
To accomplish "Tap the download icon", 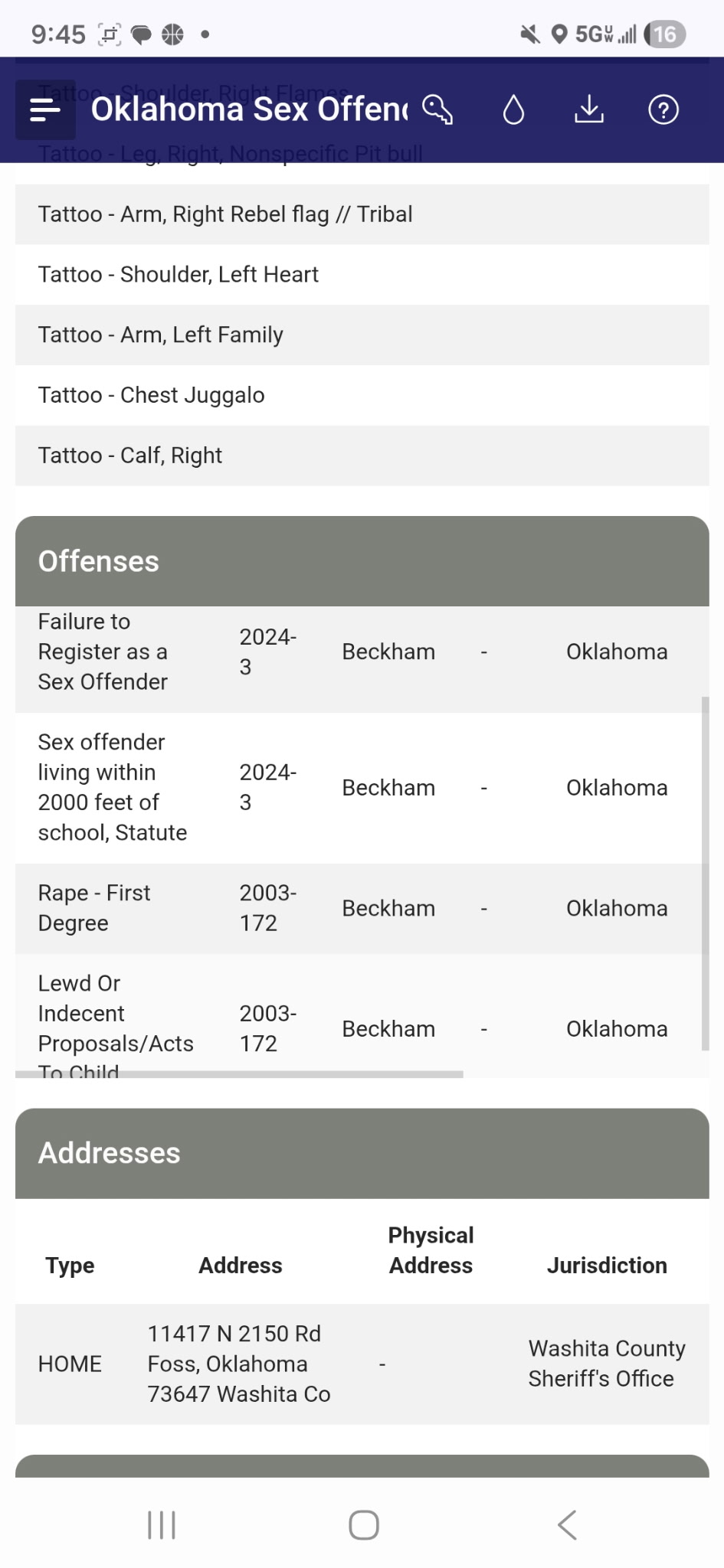I will 588,109.
